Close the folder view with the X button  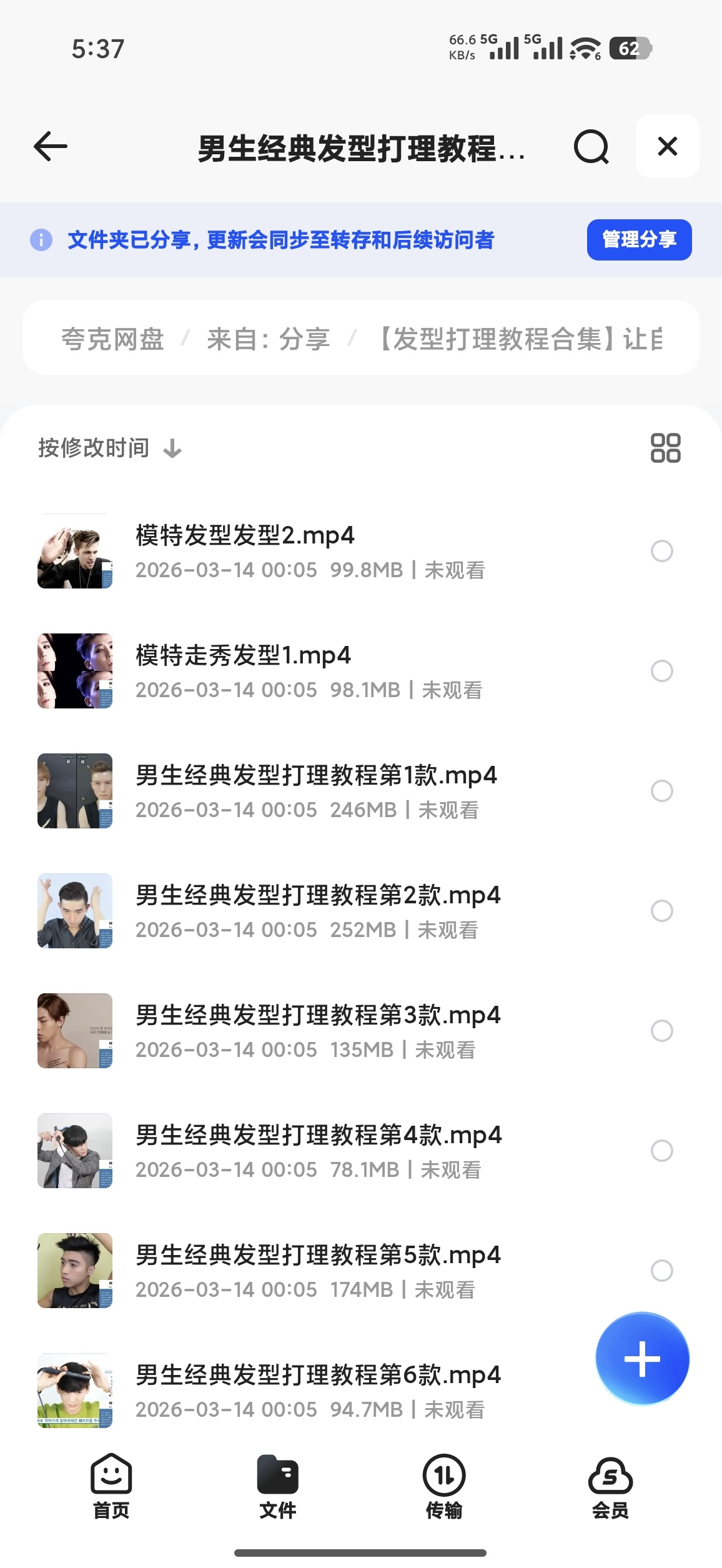coord(667,146)
